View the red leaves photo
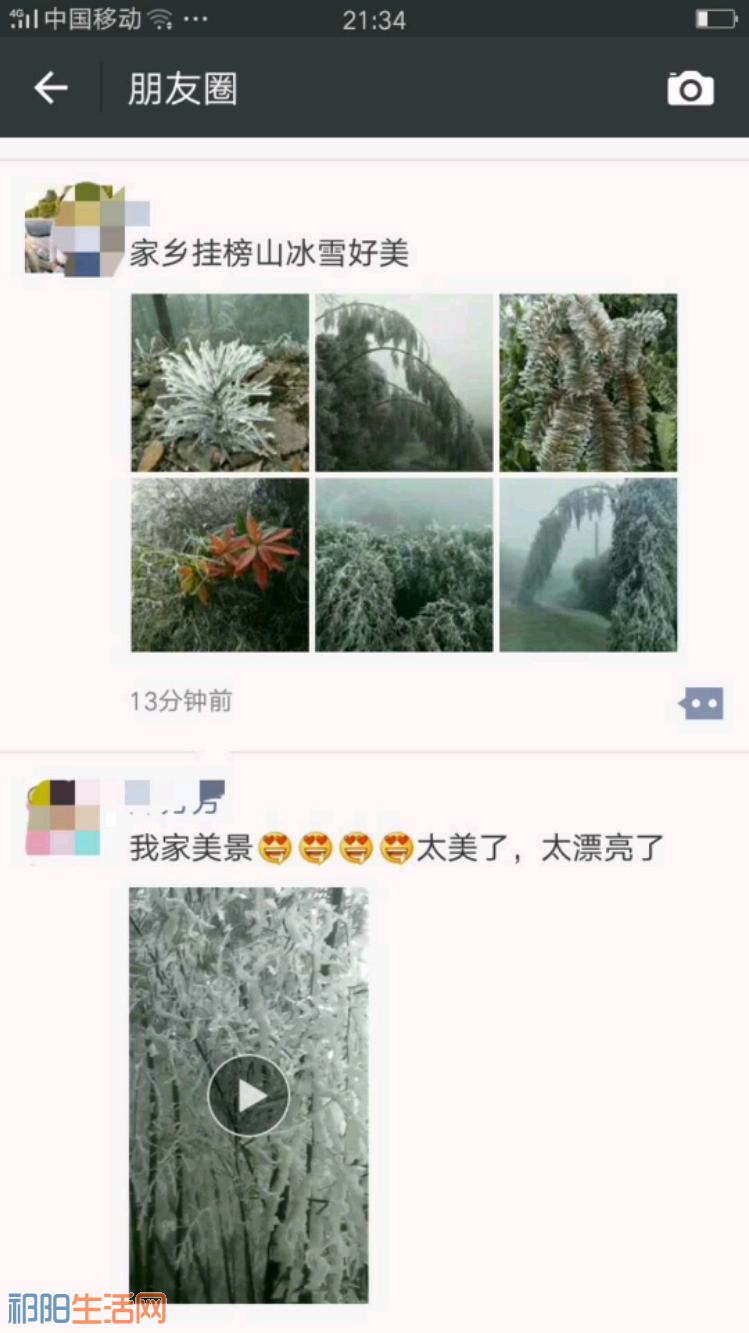This screenshot has width=749, height=1333. click(220, 565)
